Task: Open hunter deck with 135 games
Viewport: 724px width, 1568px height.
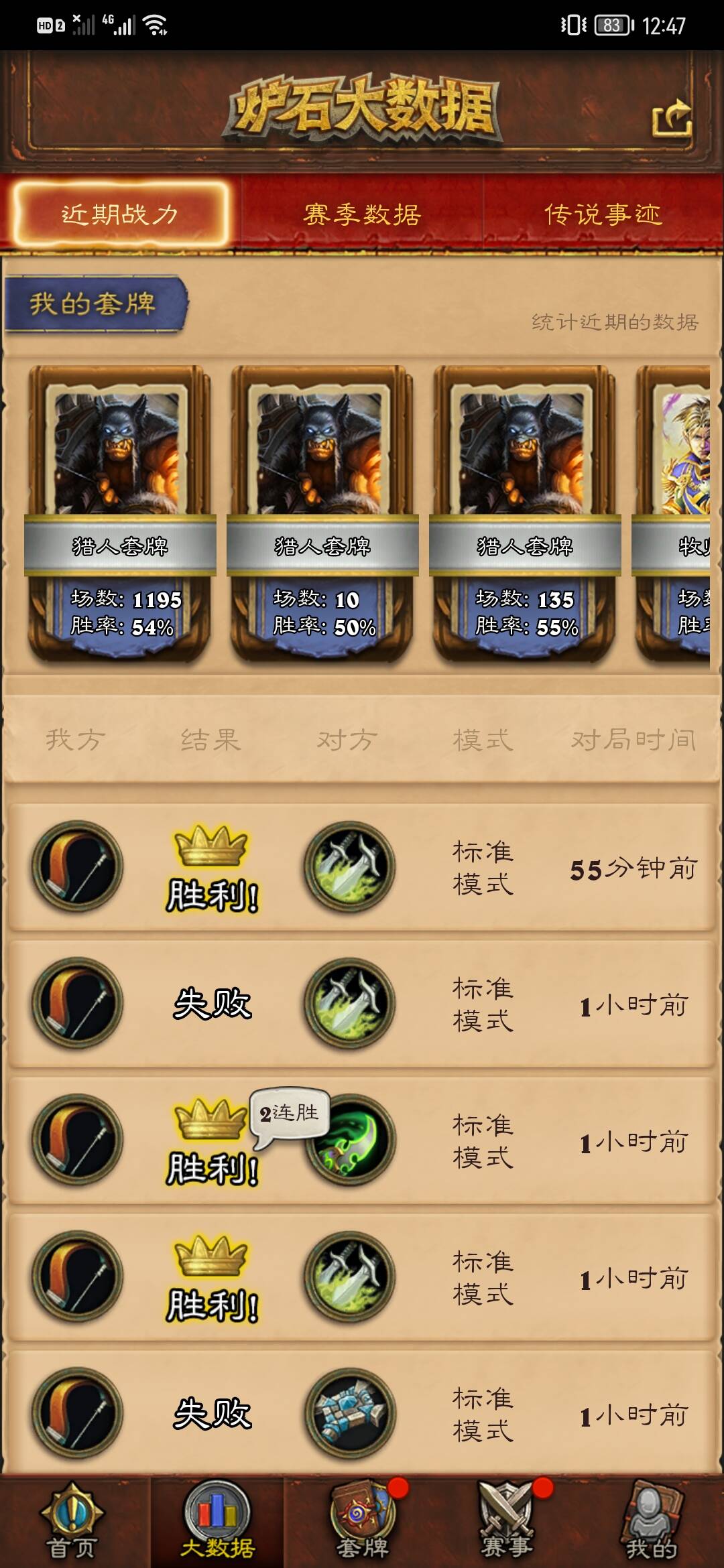Action: [x=525, y=515]
